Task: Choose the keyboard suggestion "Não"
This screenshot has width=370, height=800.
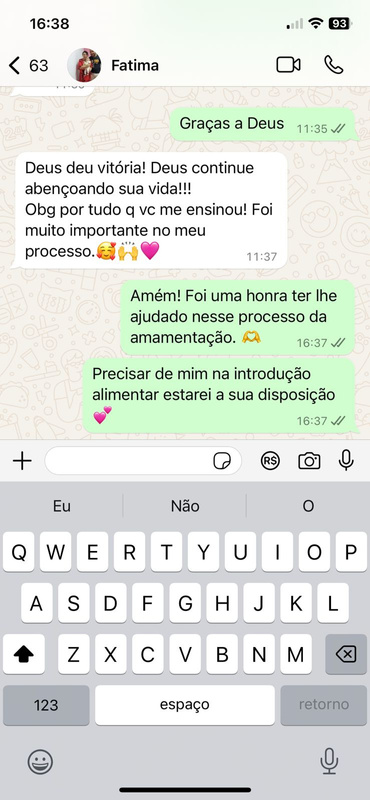Action: point(185,506)
